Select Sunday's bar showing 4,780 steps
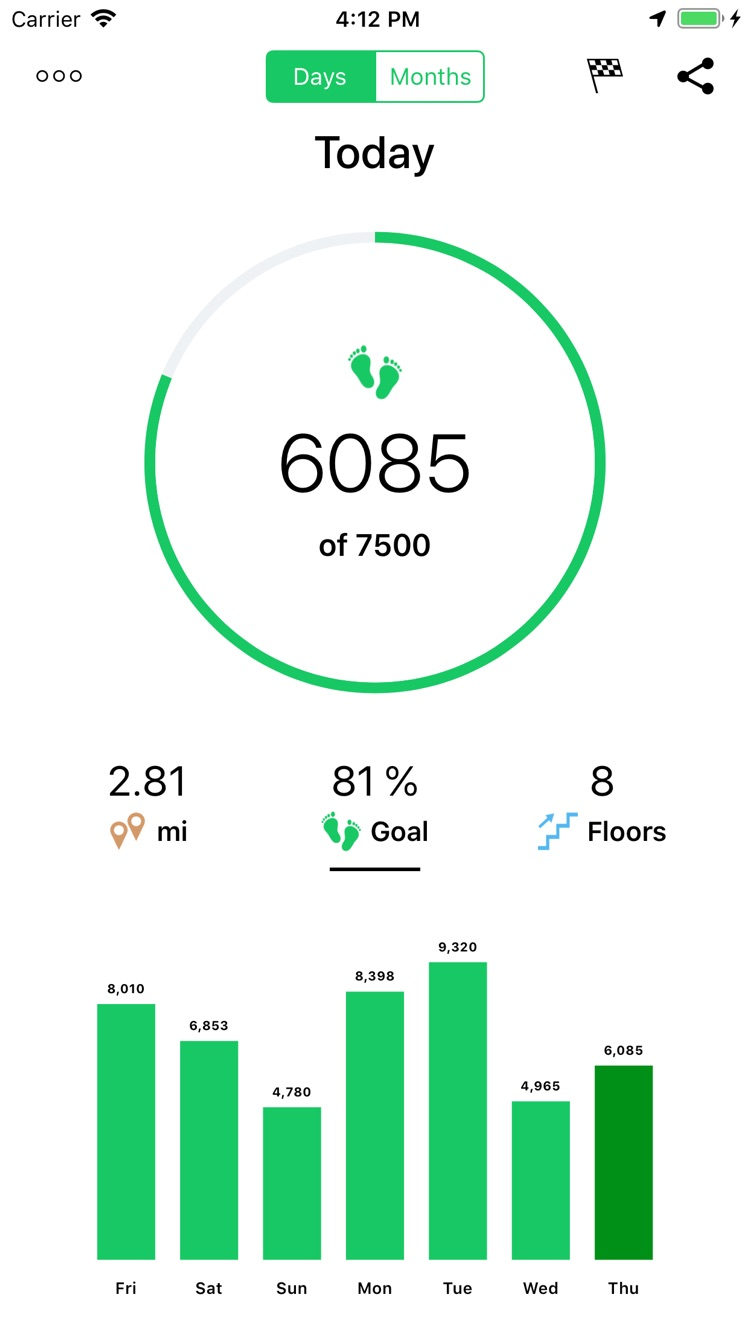750x1334 pixels. (x=291, y=1180)
